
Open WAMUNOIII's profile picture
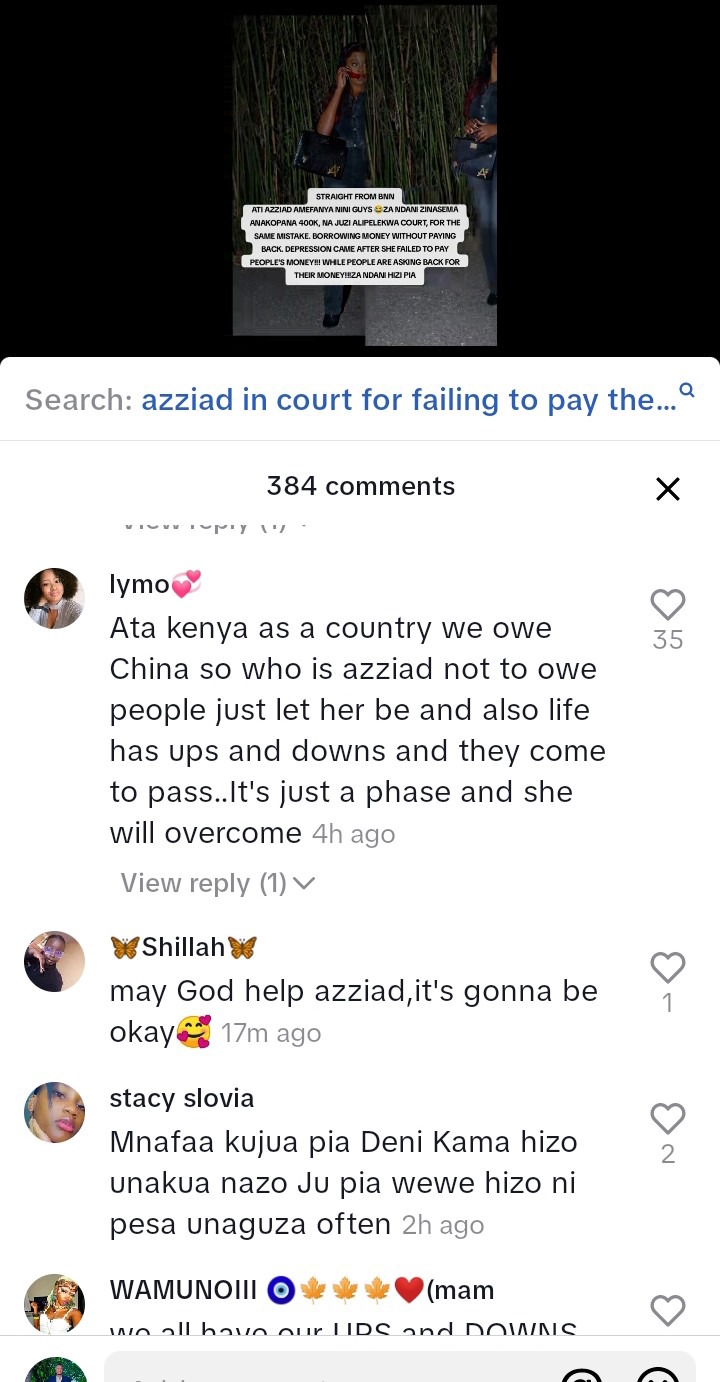(54, 1303)
